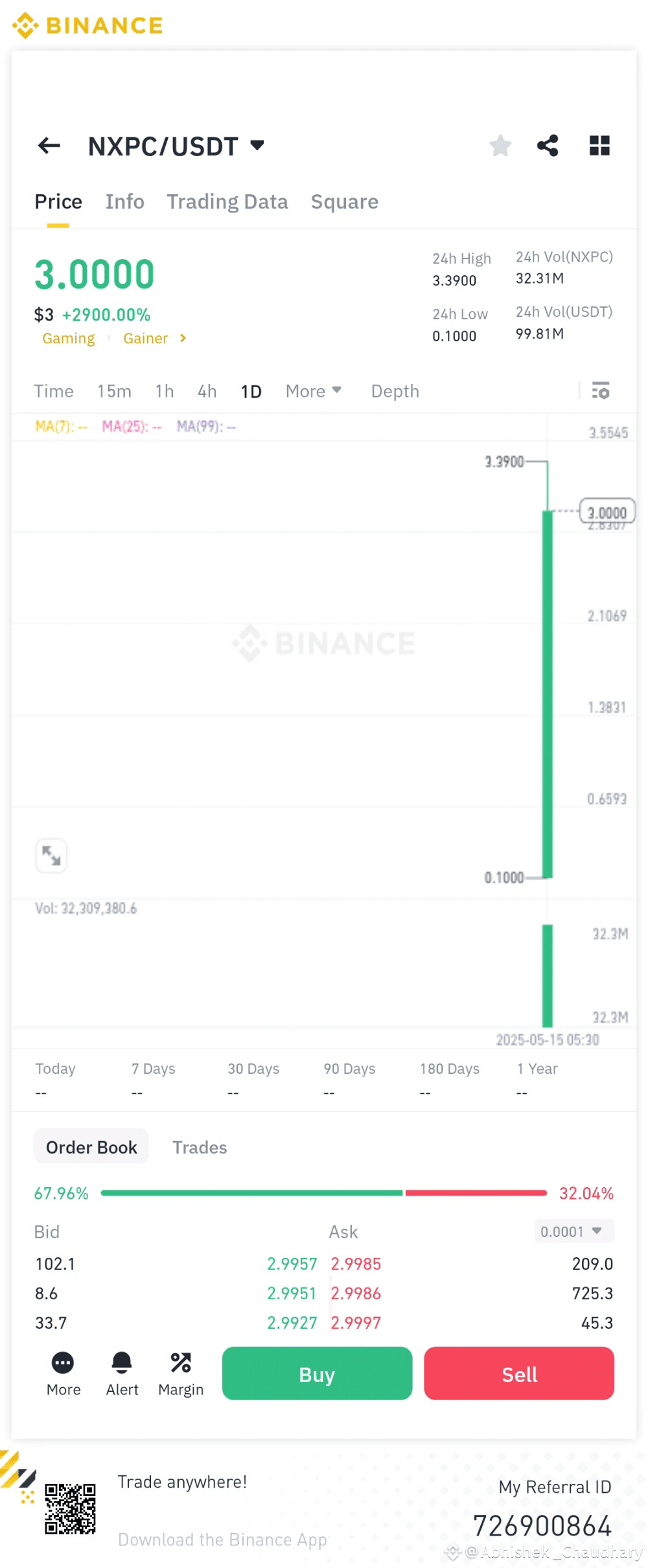Switch to the 1D candlestick timeframe

click(251, 391)
